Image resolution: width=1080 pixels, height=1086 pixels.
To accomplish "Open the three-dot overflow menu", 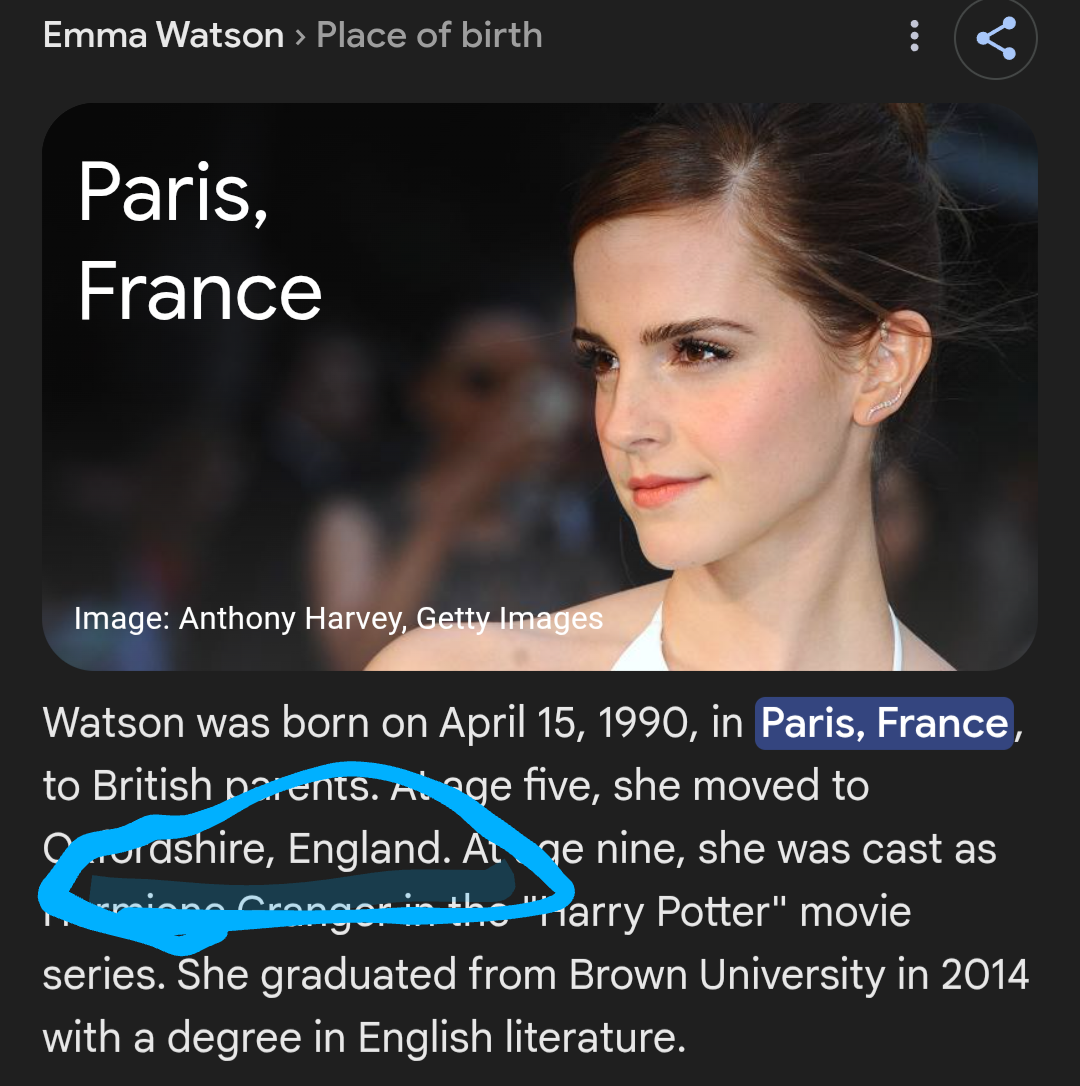I will 913,37.
